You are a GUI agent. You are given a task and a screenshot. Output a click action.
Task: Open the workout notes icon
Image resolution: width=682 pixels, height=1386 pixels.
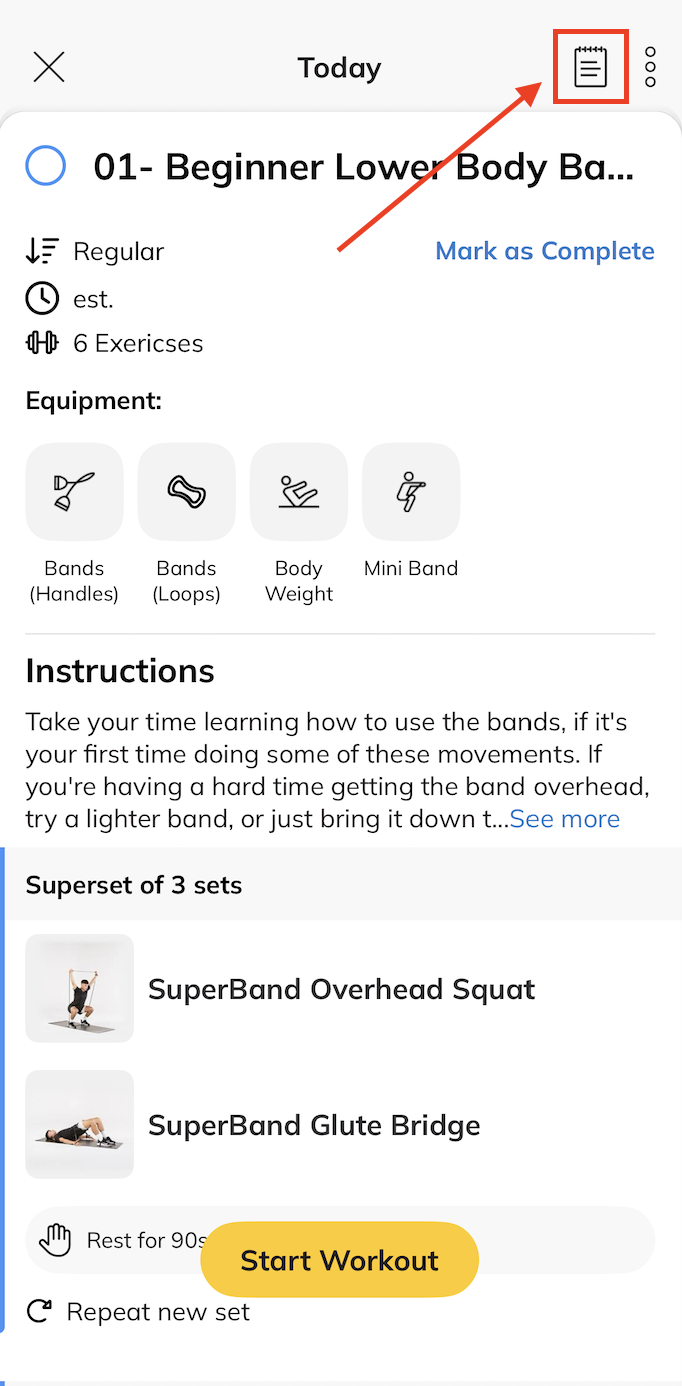tap(590, 67)
